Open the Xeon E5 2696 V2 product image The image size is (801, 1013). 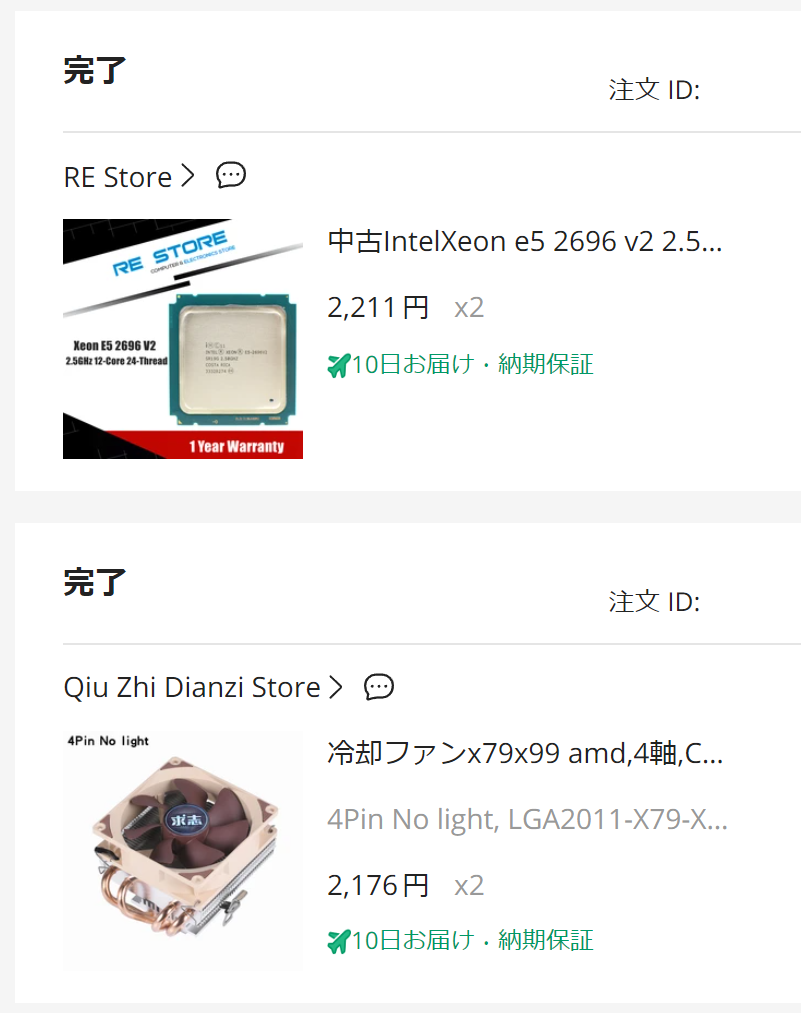[183, 339]
